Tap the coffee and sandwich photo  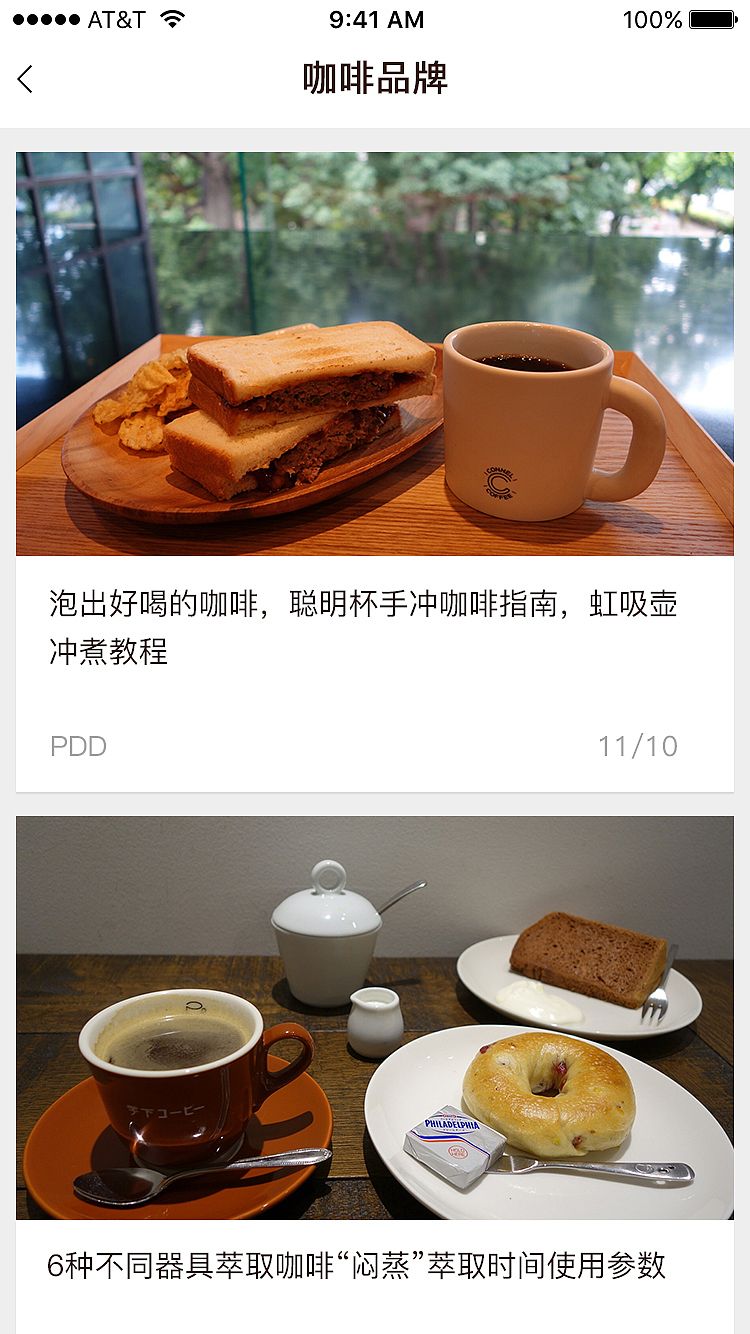[375, 354]
